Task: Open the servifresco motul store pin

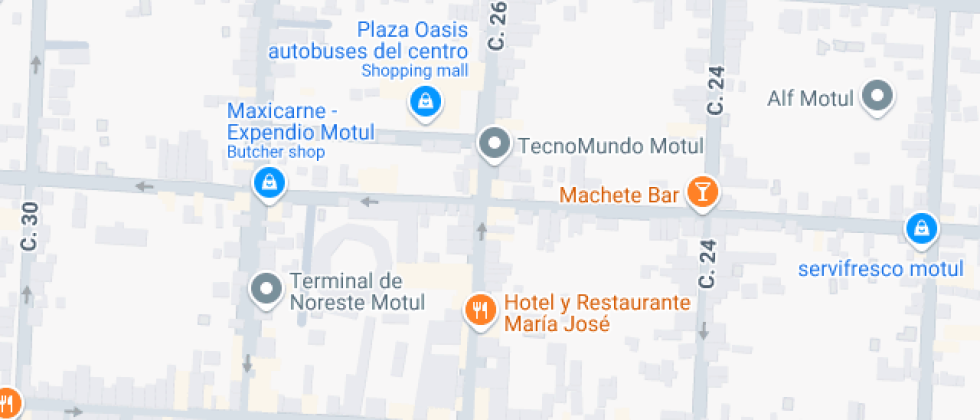Action: [920, 229]
